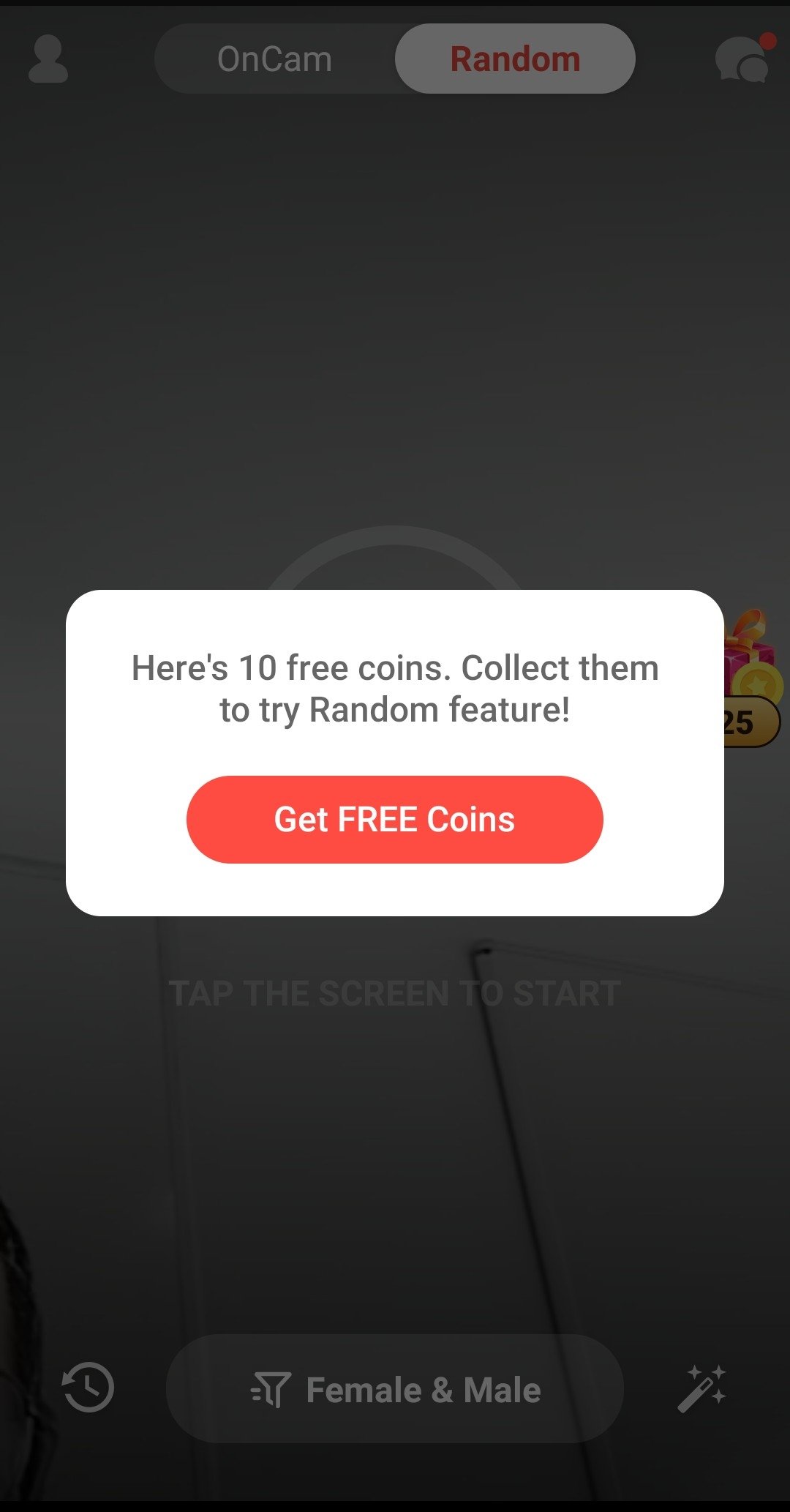
Task: Tap the Get FREE Coins button
Action: click(395, 819)
